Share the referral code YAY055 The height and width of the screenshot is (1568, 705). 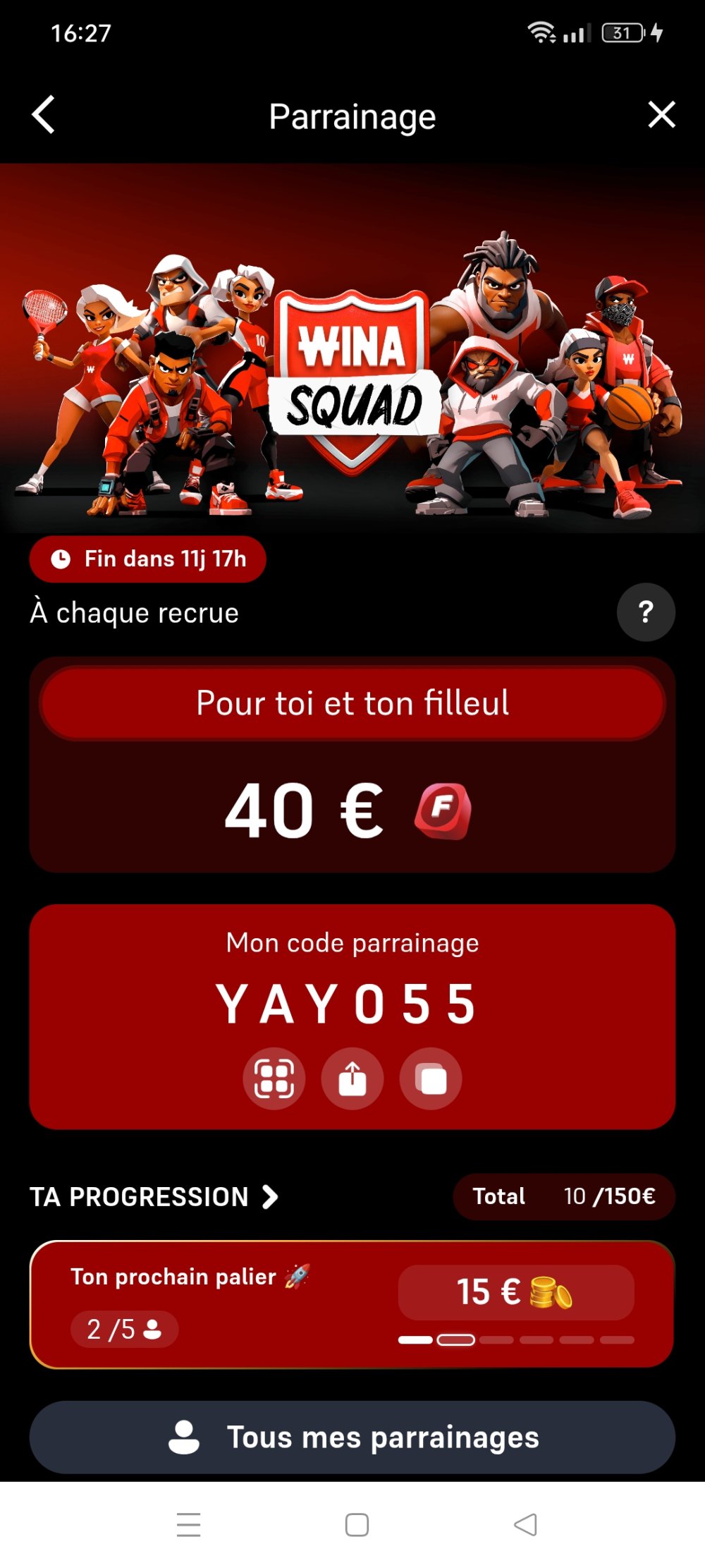pyautogui.click(x=352, y=1078)
